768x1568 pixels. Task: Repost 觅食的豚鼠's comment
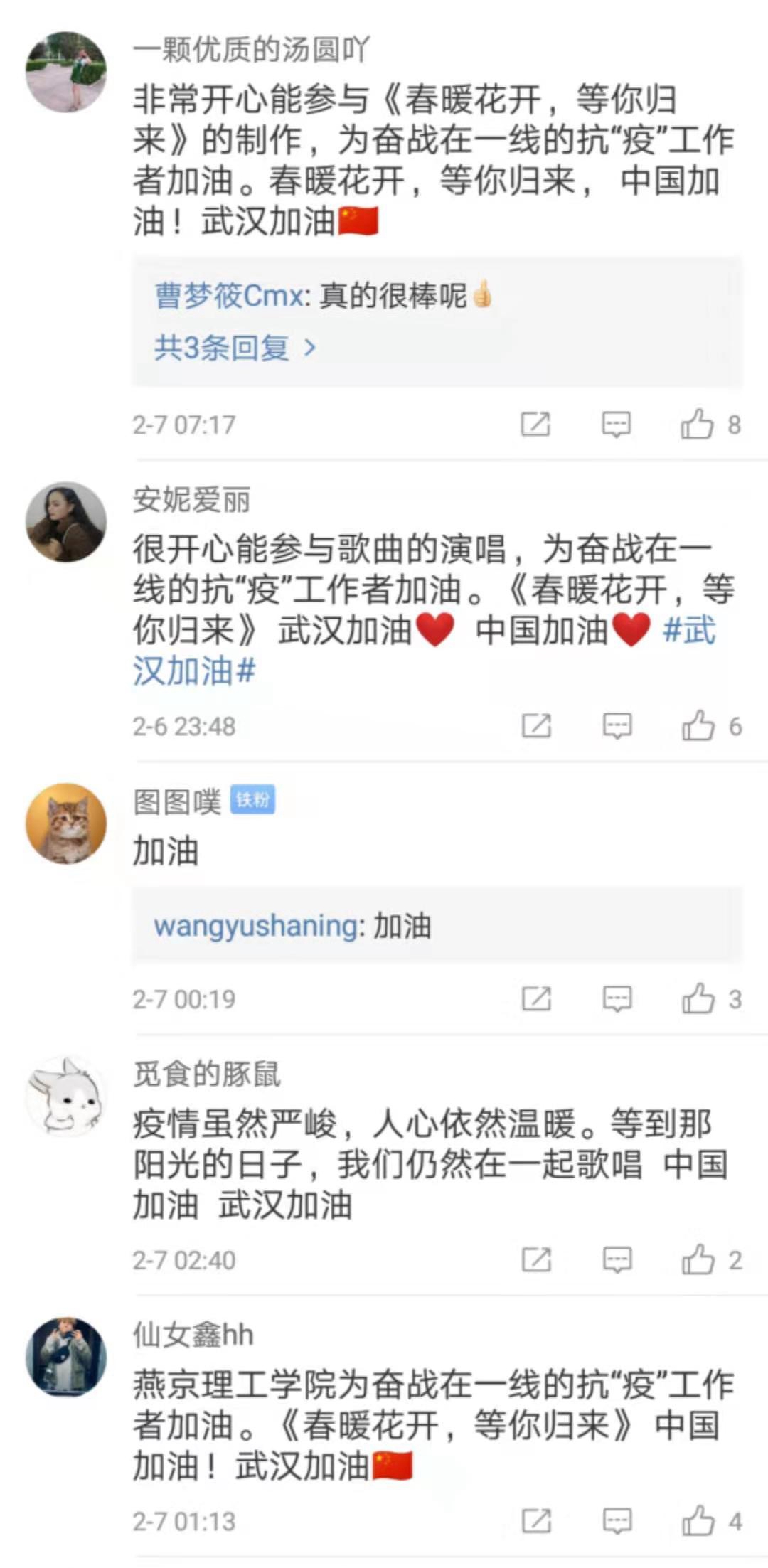point(536,1260)
